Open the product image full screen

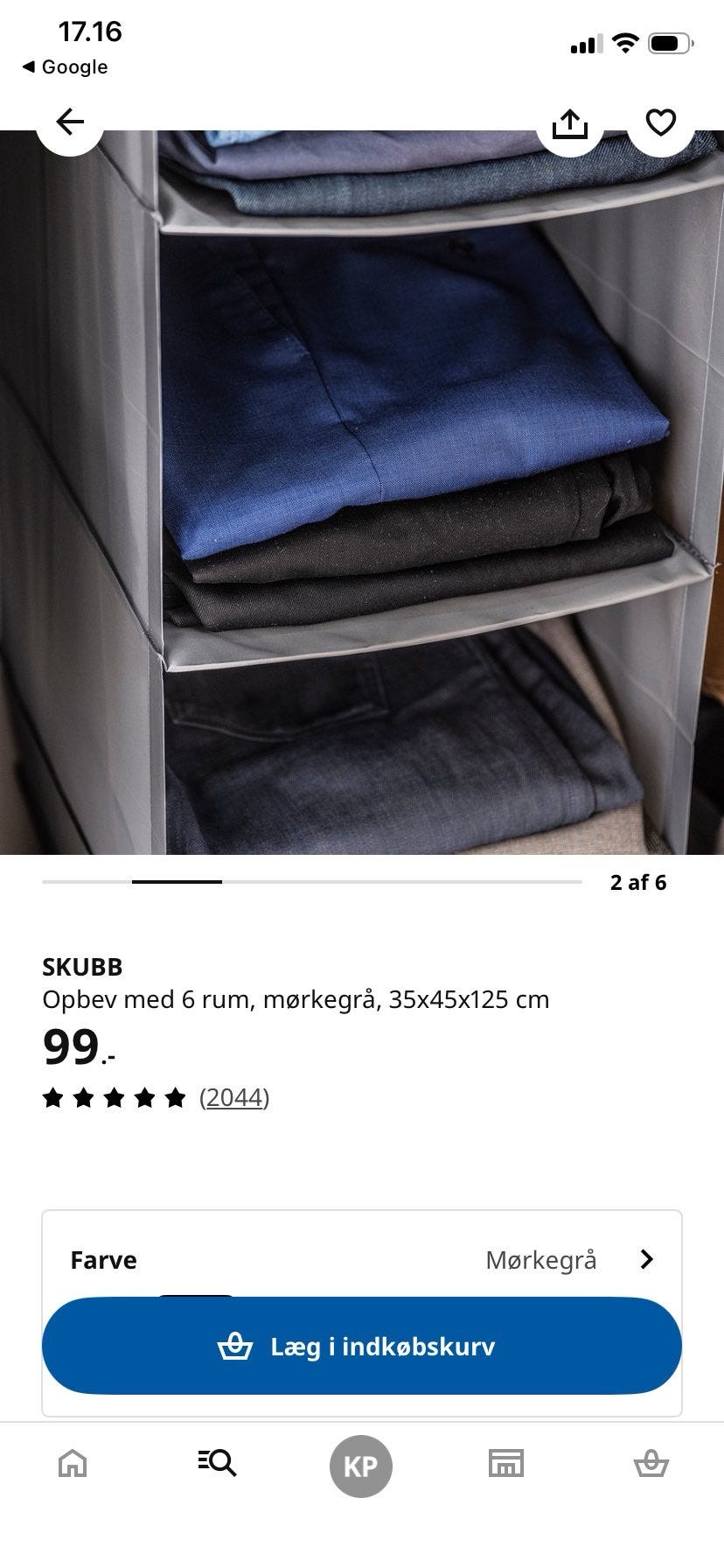[362, 492]
